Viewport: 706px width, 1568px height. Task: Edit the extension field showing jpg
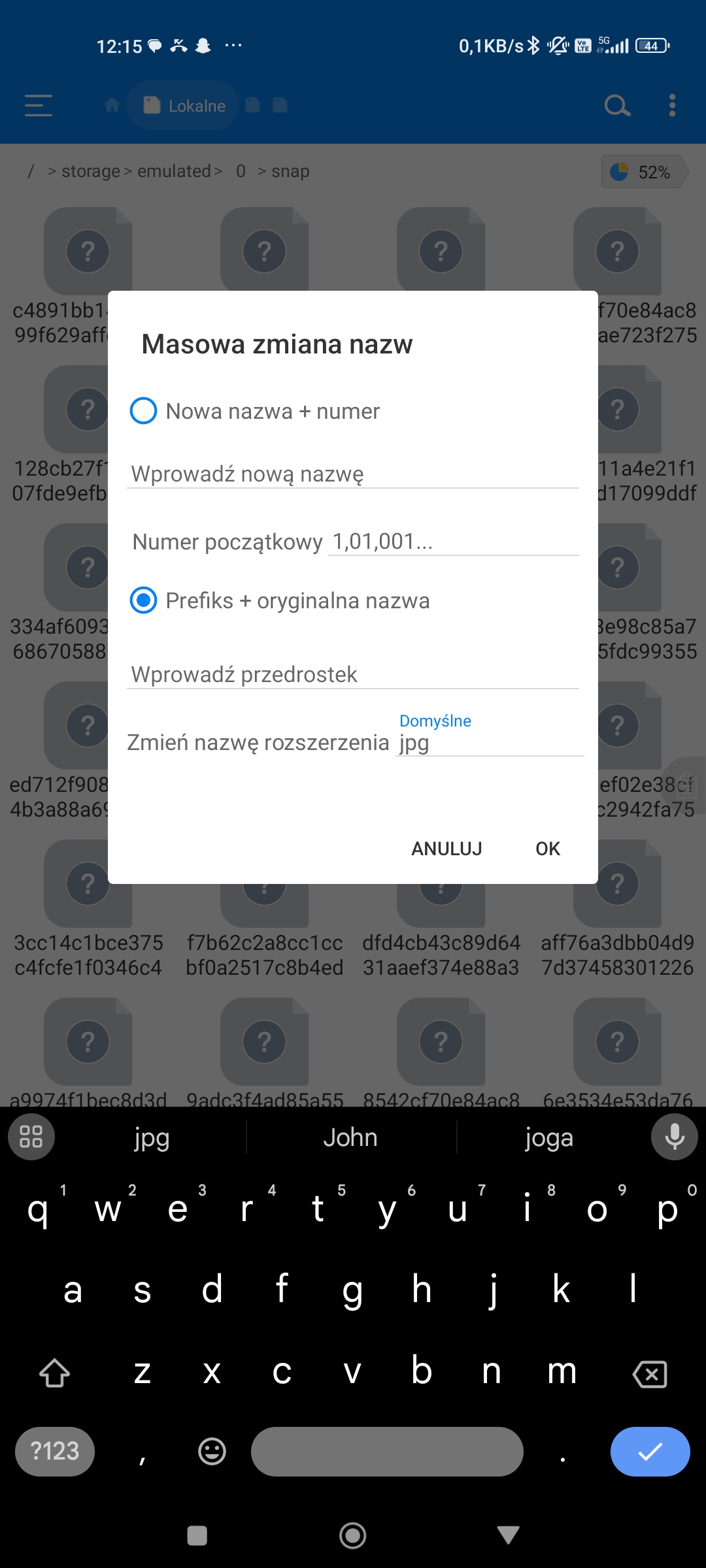[489, 743]
